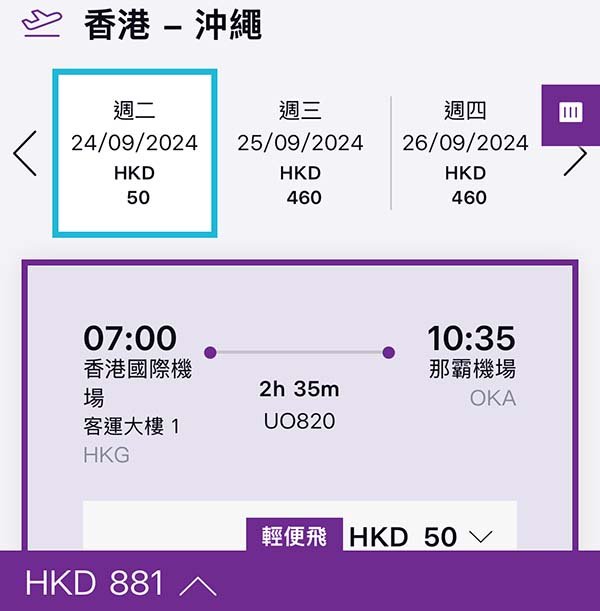Select Wednesday 25/09/2024 fare

(300, 154)
